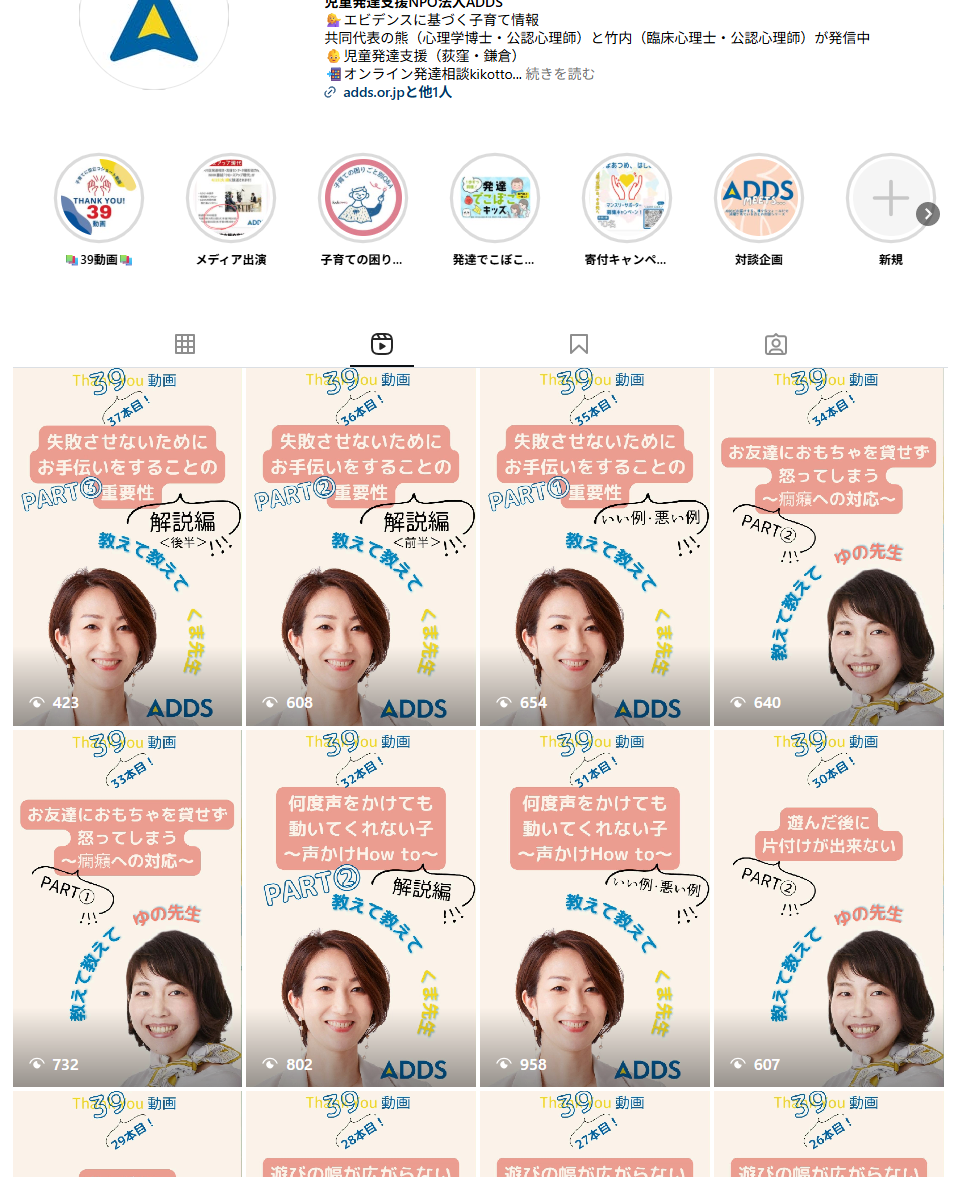Open the adds.or.jp profile link
This screenshot has width=964, height=1177.
(x=396, y=92)
